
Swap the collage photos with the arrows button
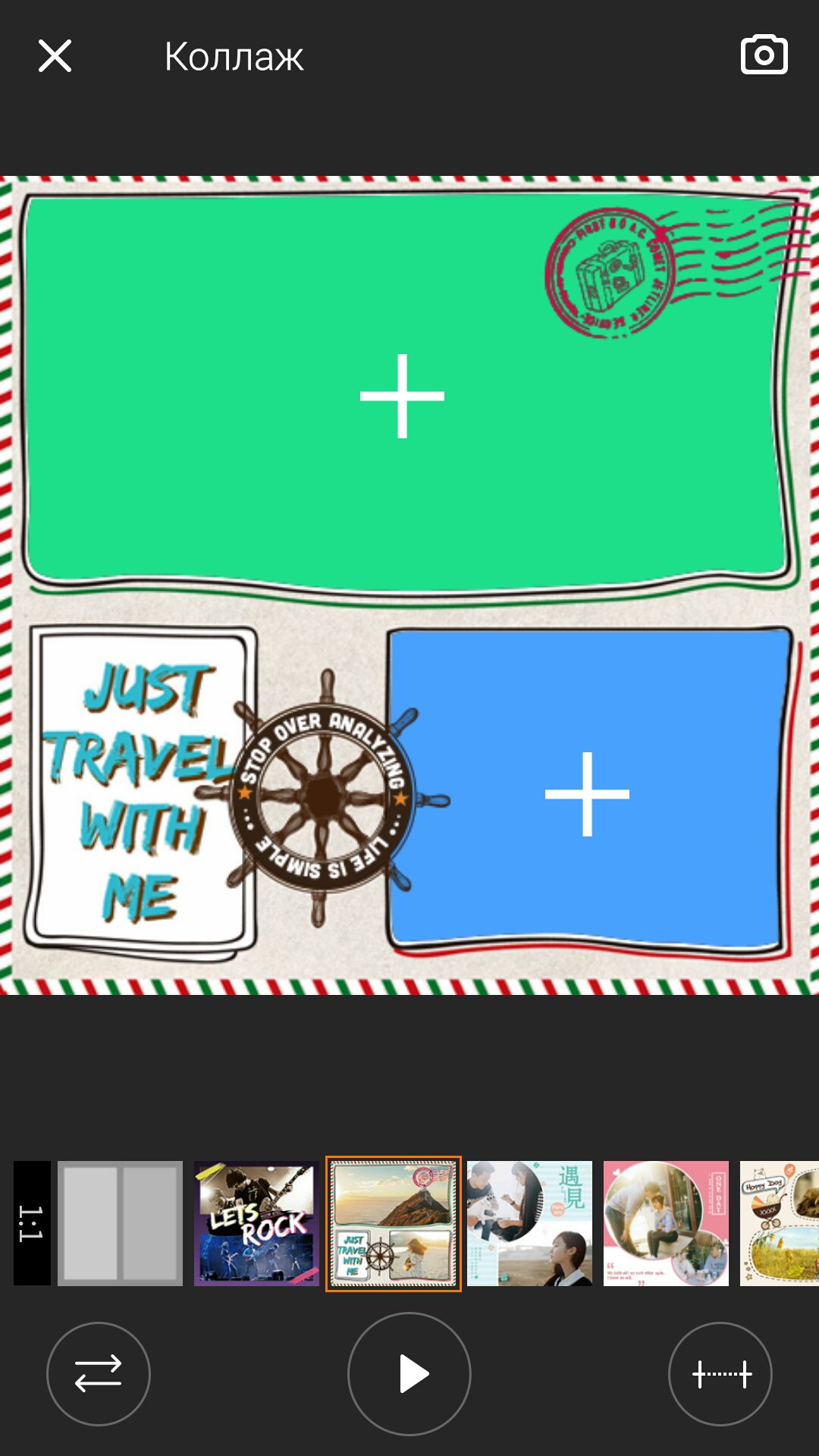pyautogui.click(x=99, y=1373)
